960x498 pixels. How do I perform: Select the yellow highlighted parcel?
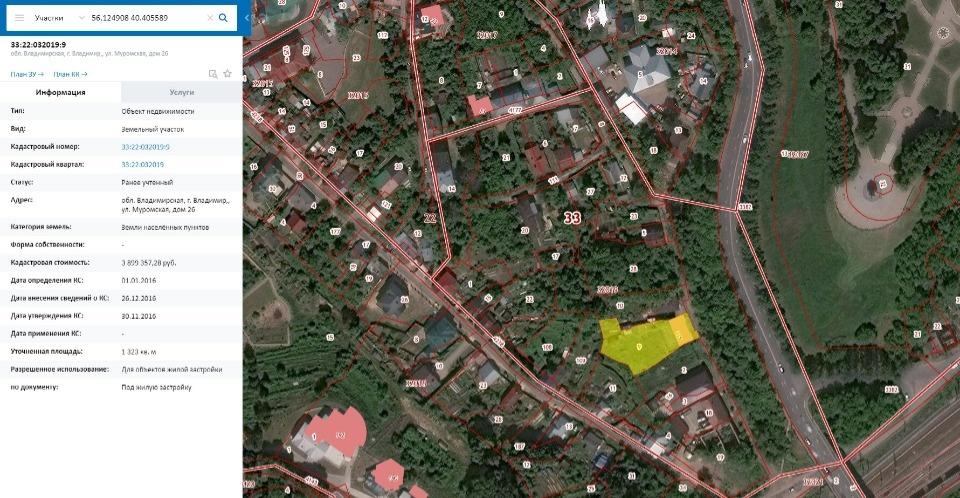point(640,345)
